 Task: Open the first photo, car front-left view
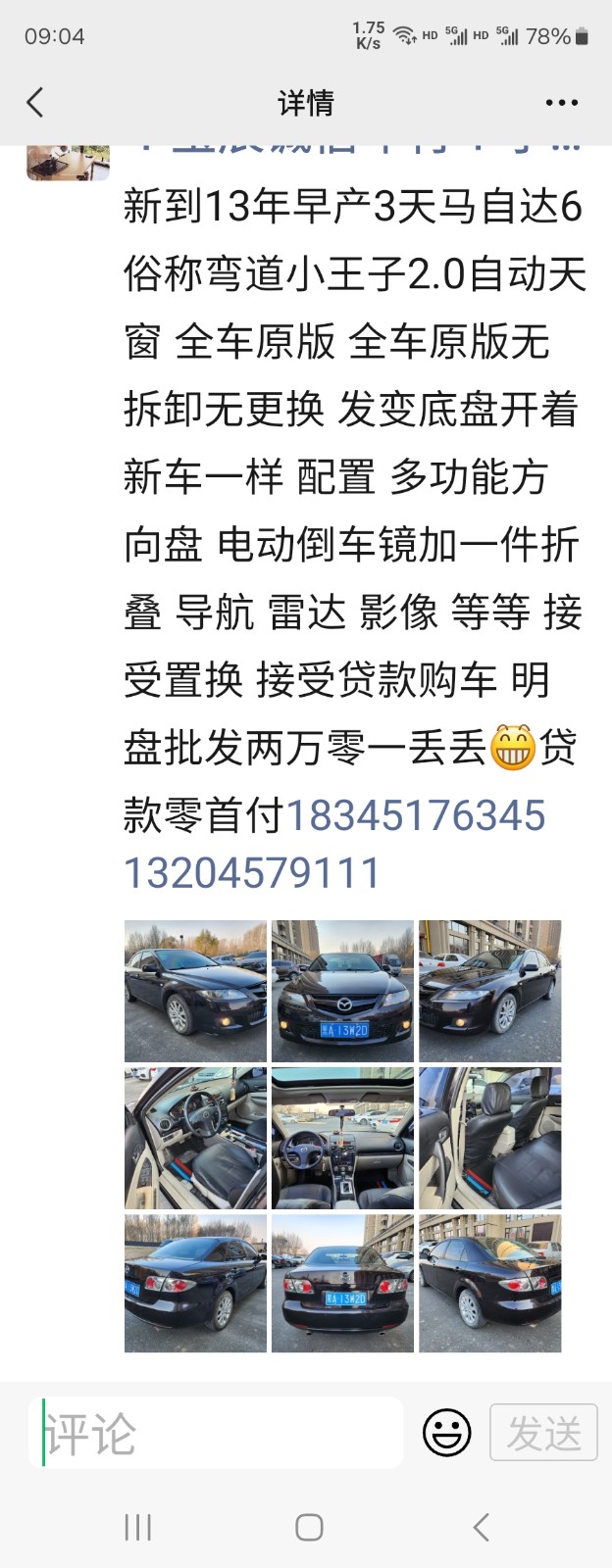click(195, 991)
